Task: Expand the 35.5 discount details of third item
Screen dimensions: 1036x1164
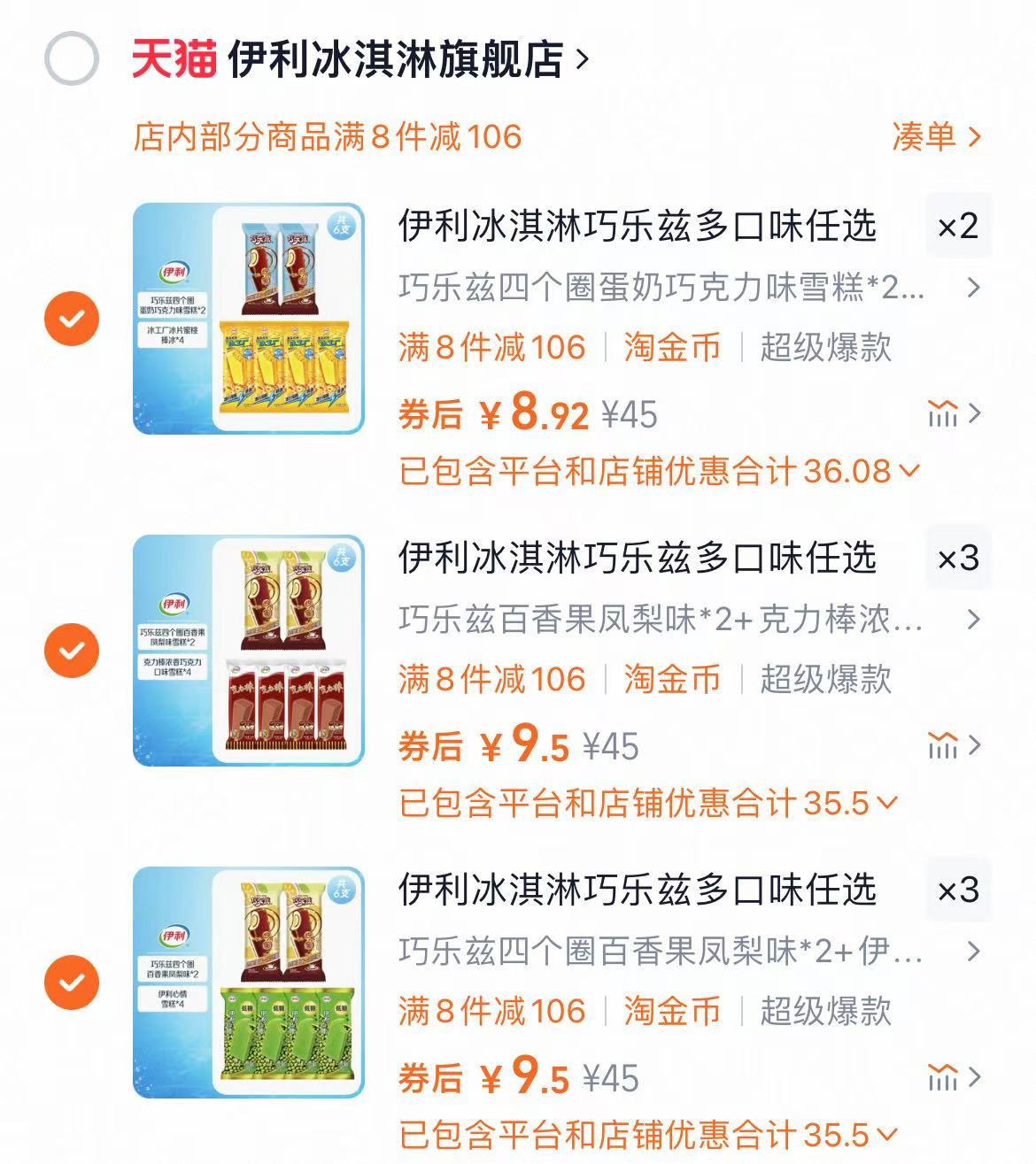Action: click(x=885, y=1136)
